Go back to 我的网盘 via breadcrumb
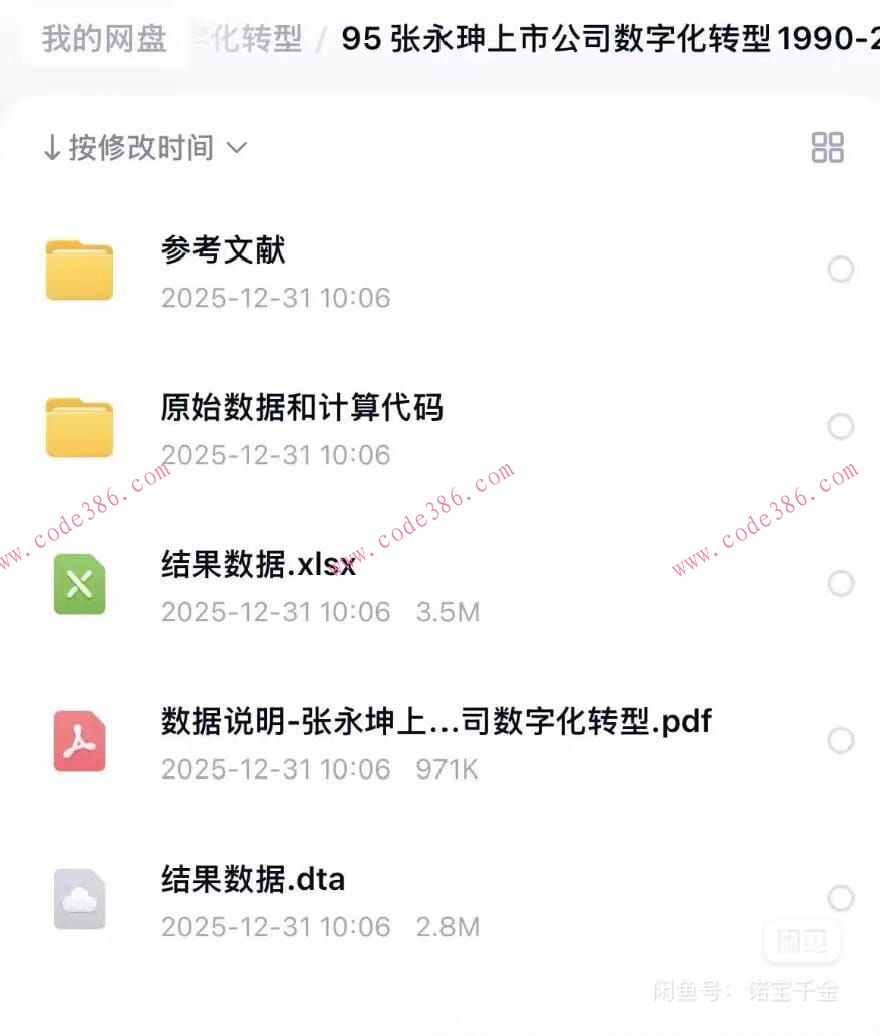Viewport: 880px width, 1036px height. coord(103,38)
